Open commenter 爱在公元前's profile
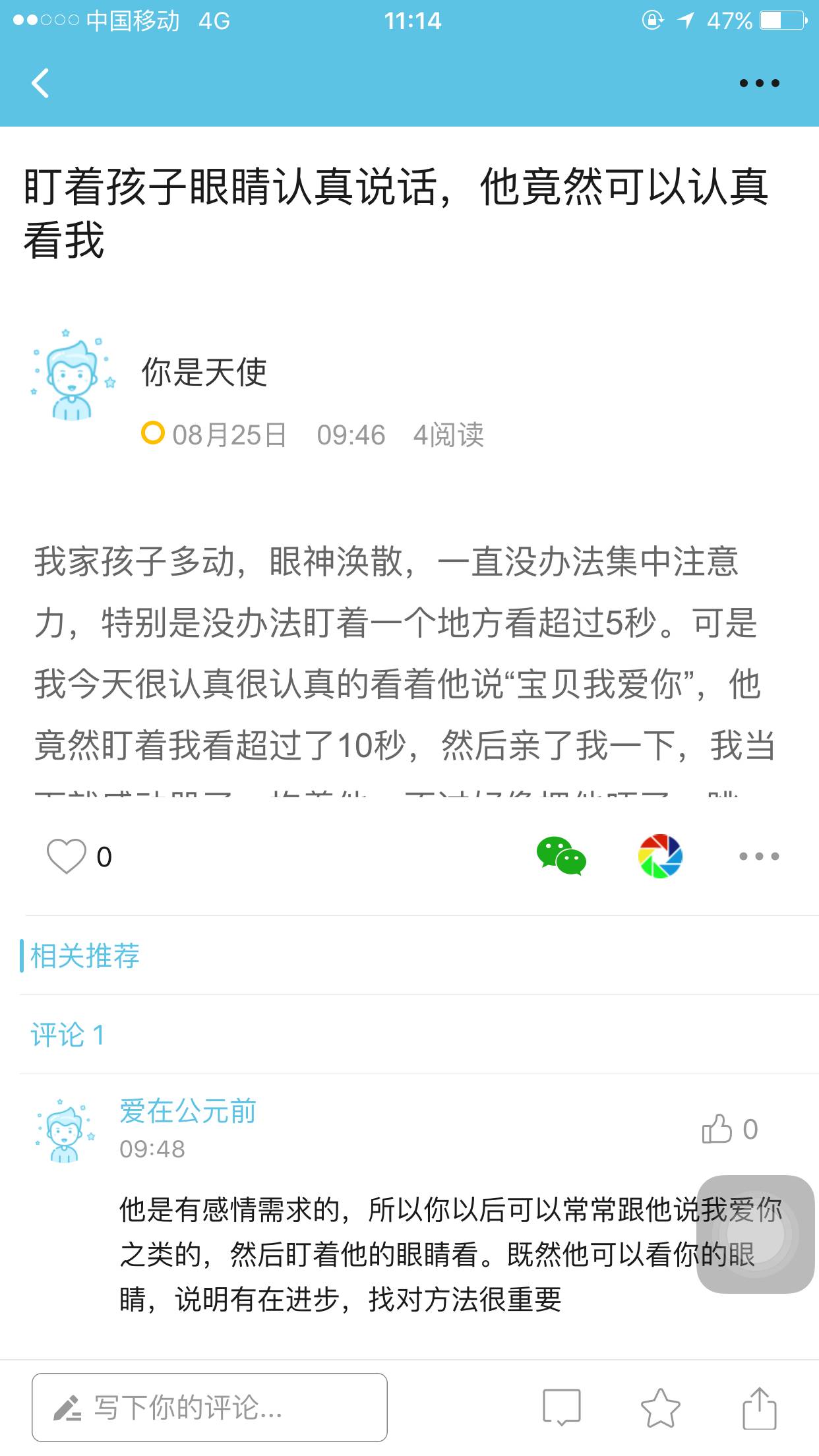Screen dimensions: 819x1456 click(65, 1130)
